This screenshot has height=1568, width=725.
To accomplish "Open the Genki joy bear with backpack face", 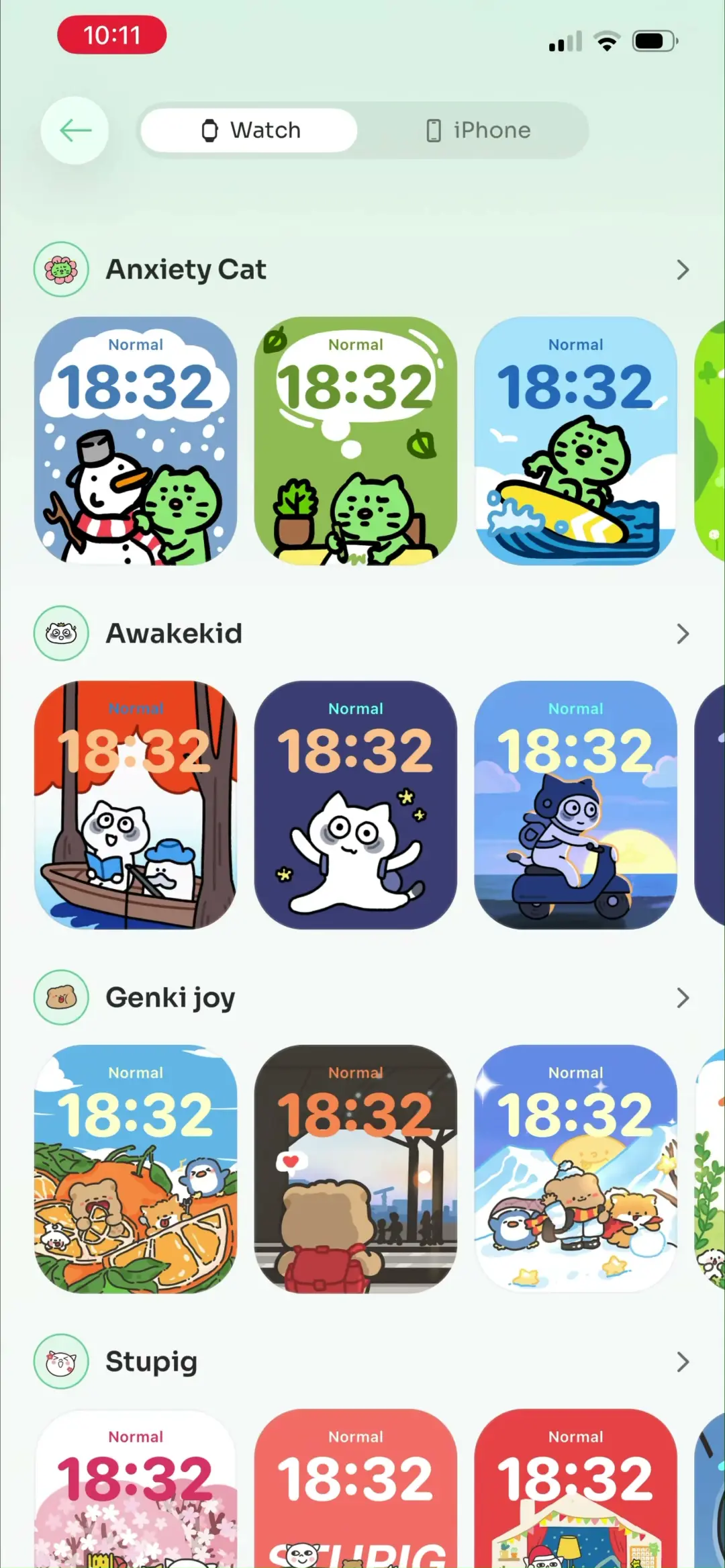I will 356,1169.
